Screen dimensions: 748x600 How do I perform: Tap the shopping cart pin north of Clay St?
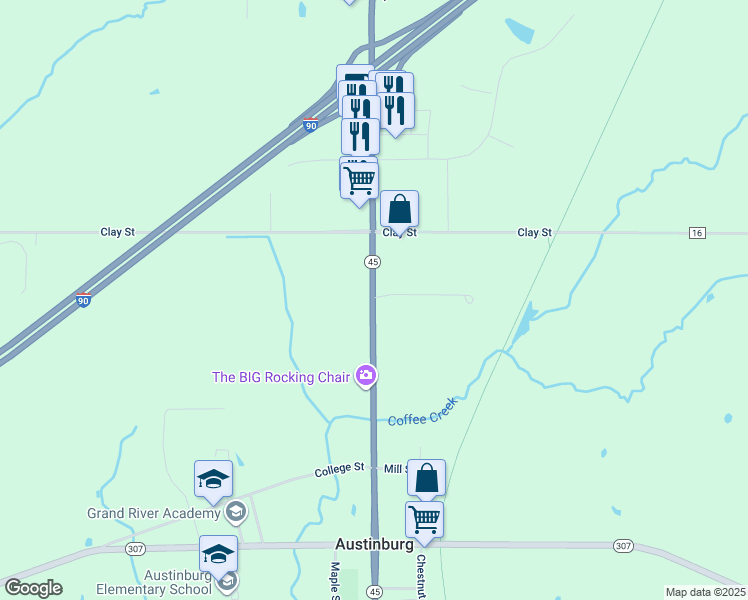(x=359, y=182)
